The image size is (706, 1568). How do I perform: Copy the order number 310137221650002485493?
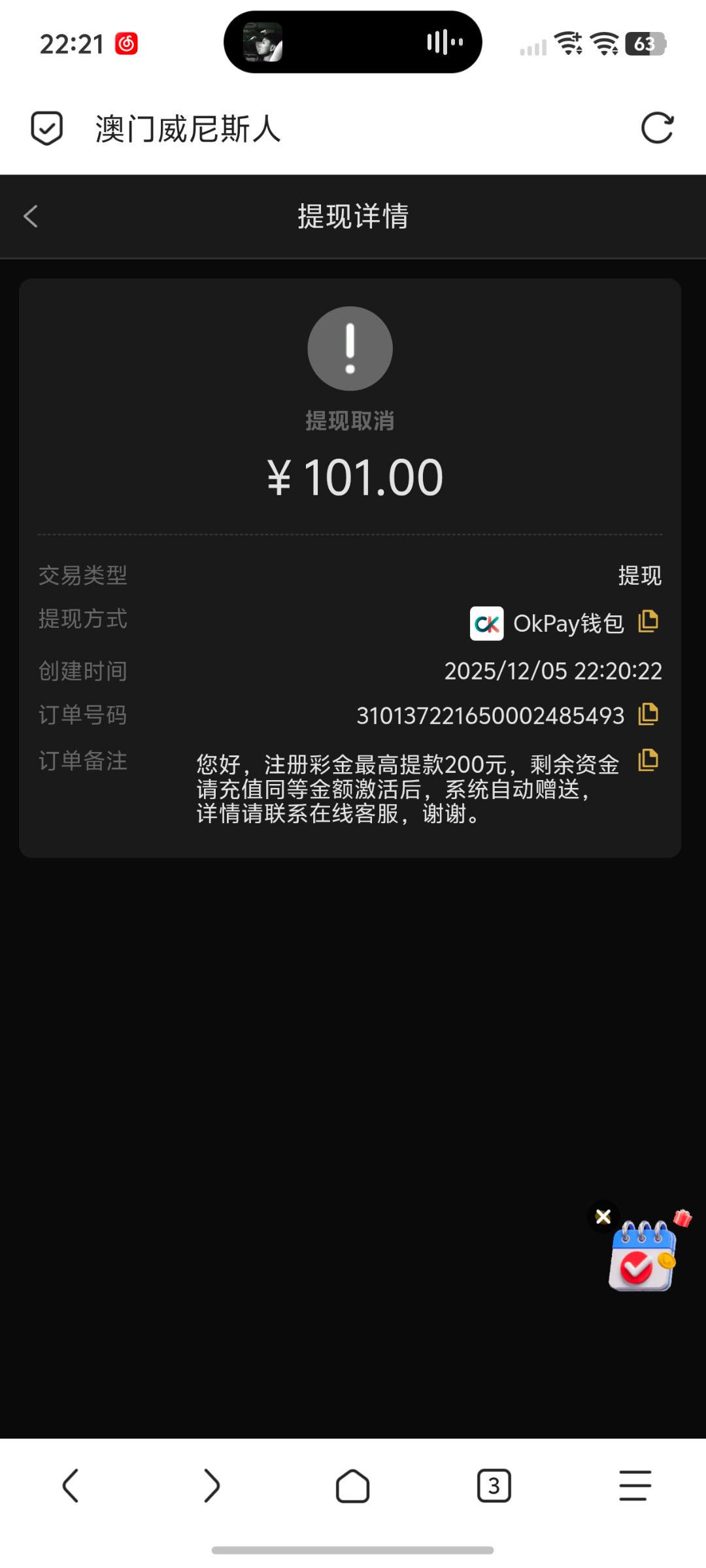pos(648,715)
